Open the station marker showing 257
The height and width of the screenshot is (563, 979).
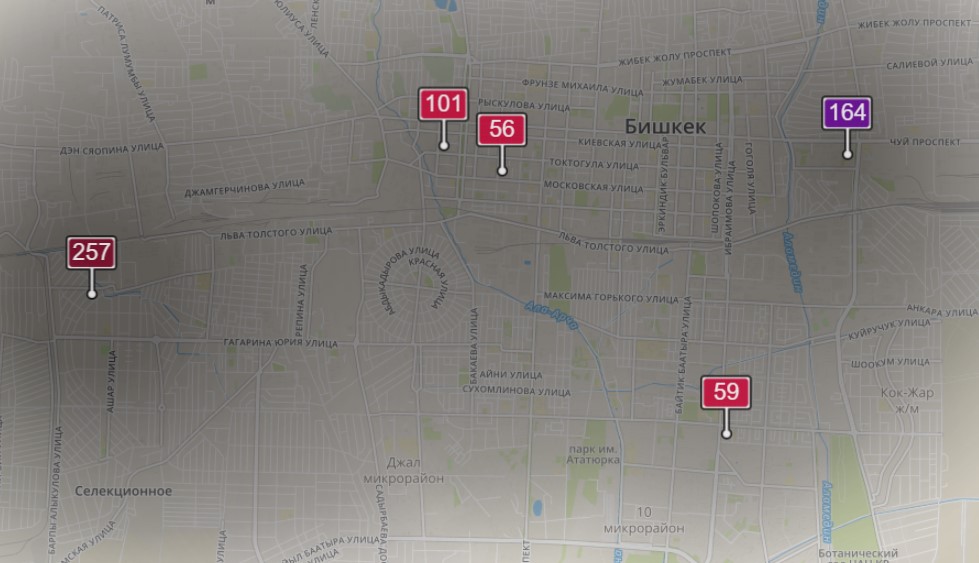tap(91, 252)
